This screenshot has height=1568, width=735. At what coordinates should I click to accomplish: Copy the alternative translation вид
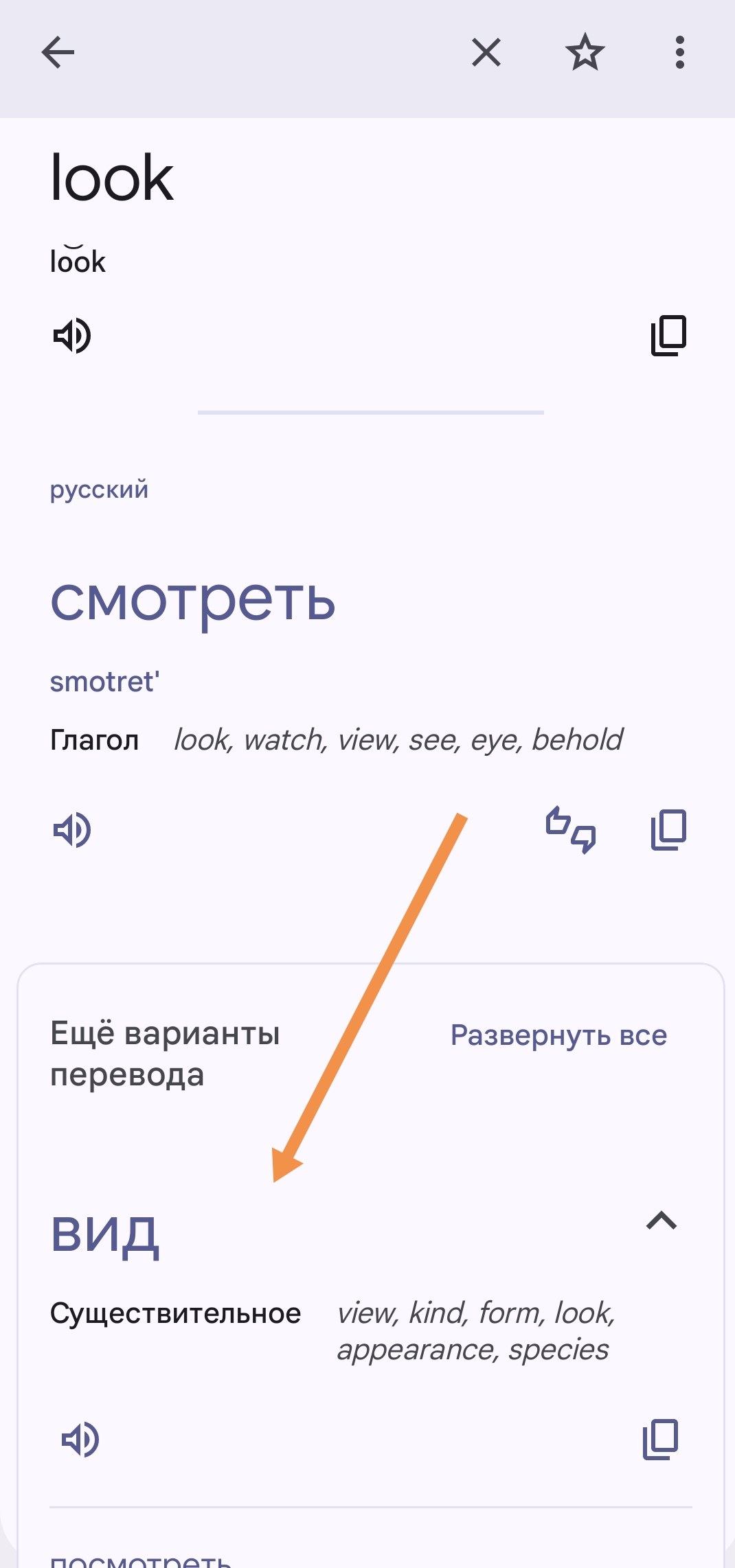click(660, 1440)
